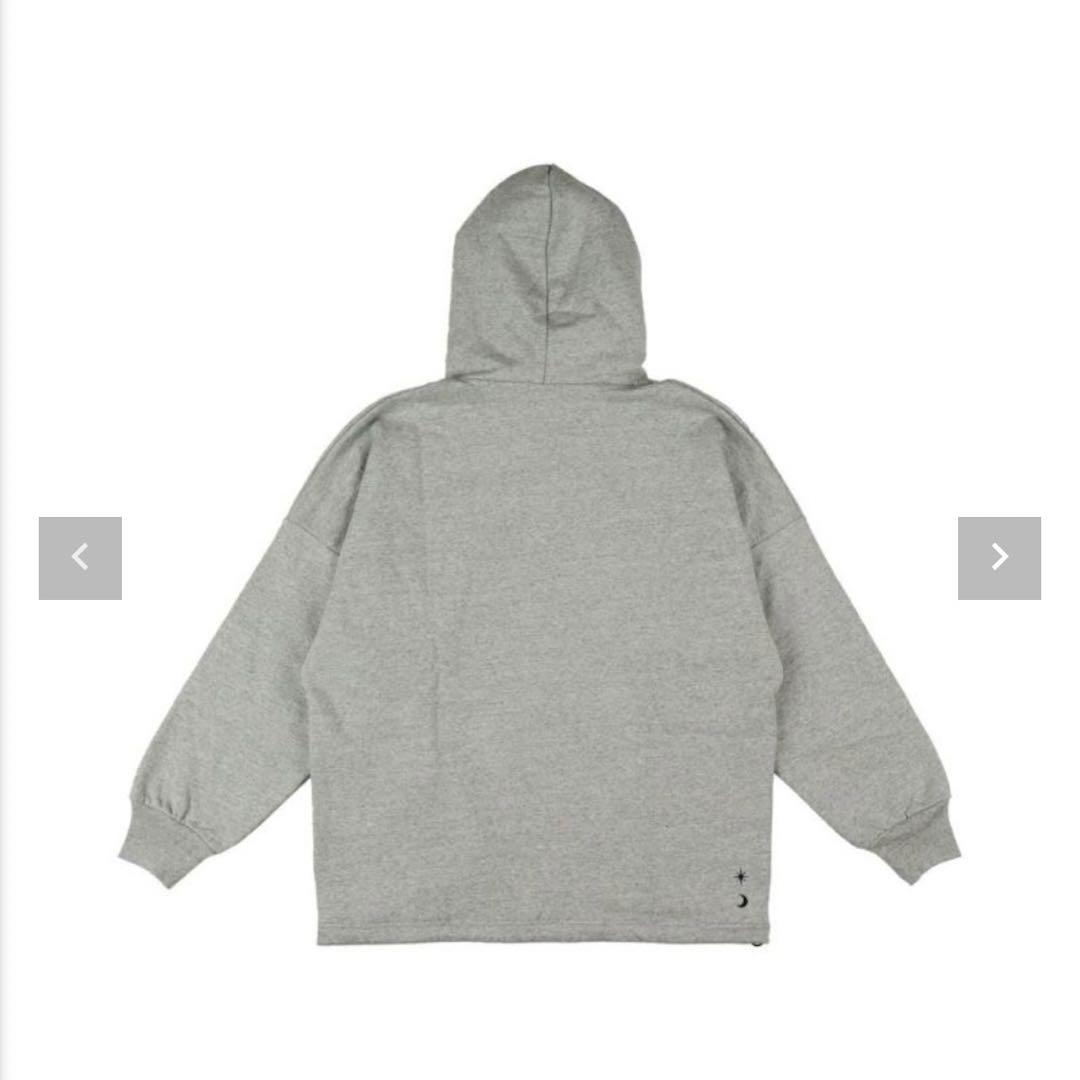
Task: Open the gray hoodie photo
Action: point(540,600)
